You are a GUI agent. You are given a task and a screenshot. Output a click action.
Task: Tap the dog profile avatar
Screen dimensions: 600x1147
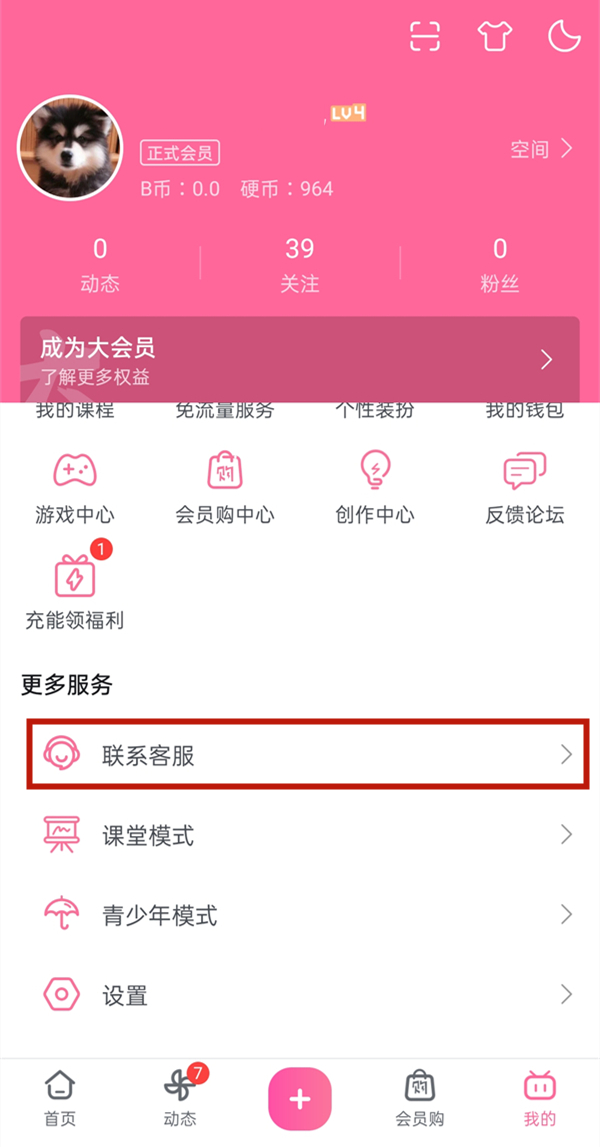click(x=70, y=148)
